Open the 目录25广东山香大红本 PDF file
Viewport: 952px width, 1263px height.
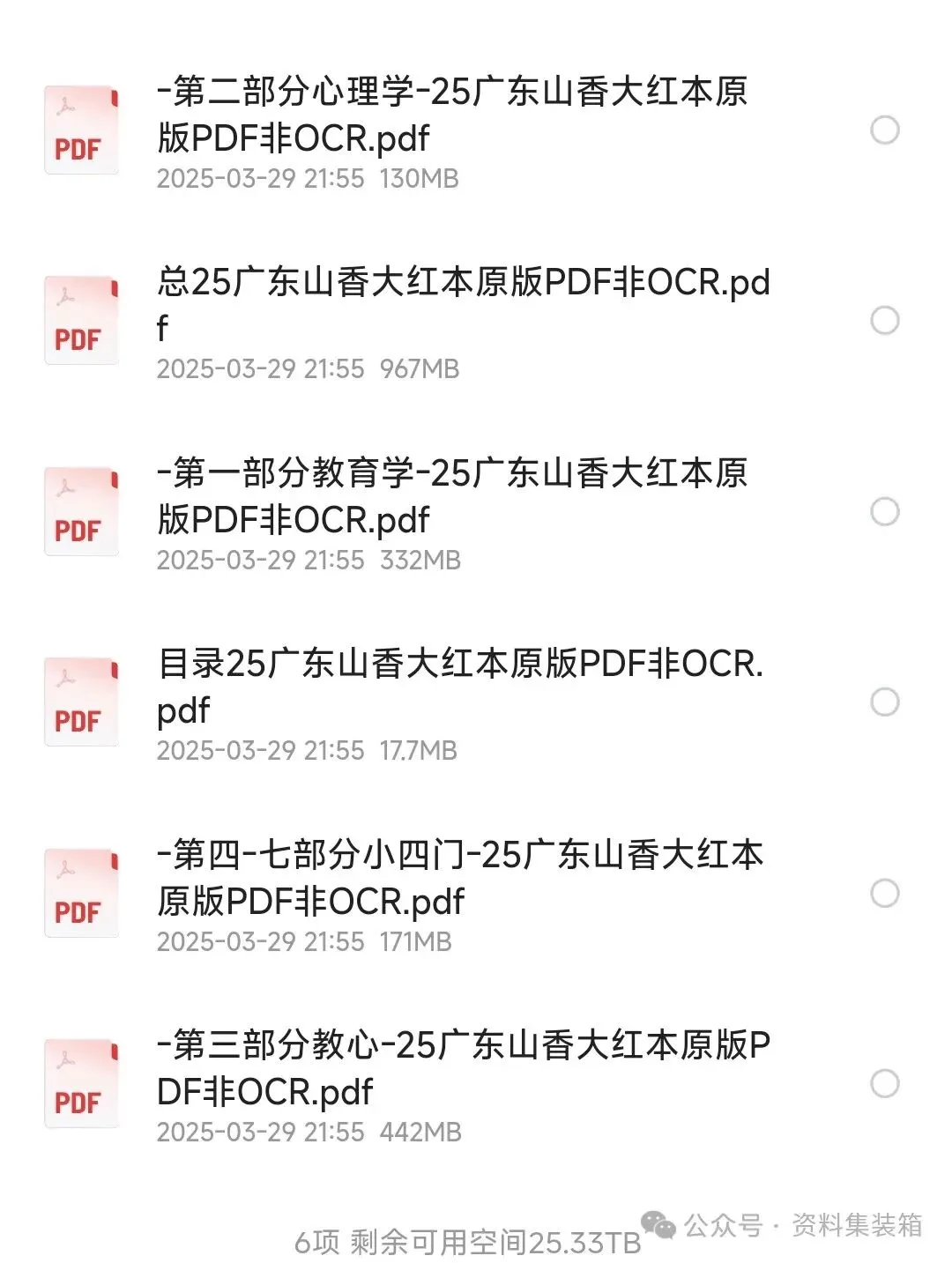[460, 687]
